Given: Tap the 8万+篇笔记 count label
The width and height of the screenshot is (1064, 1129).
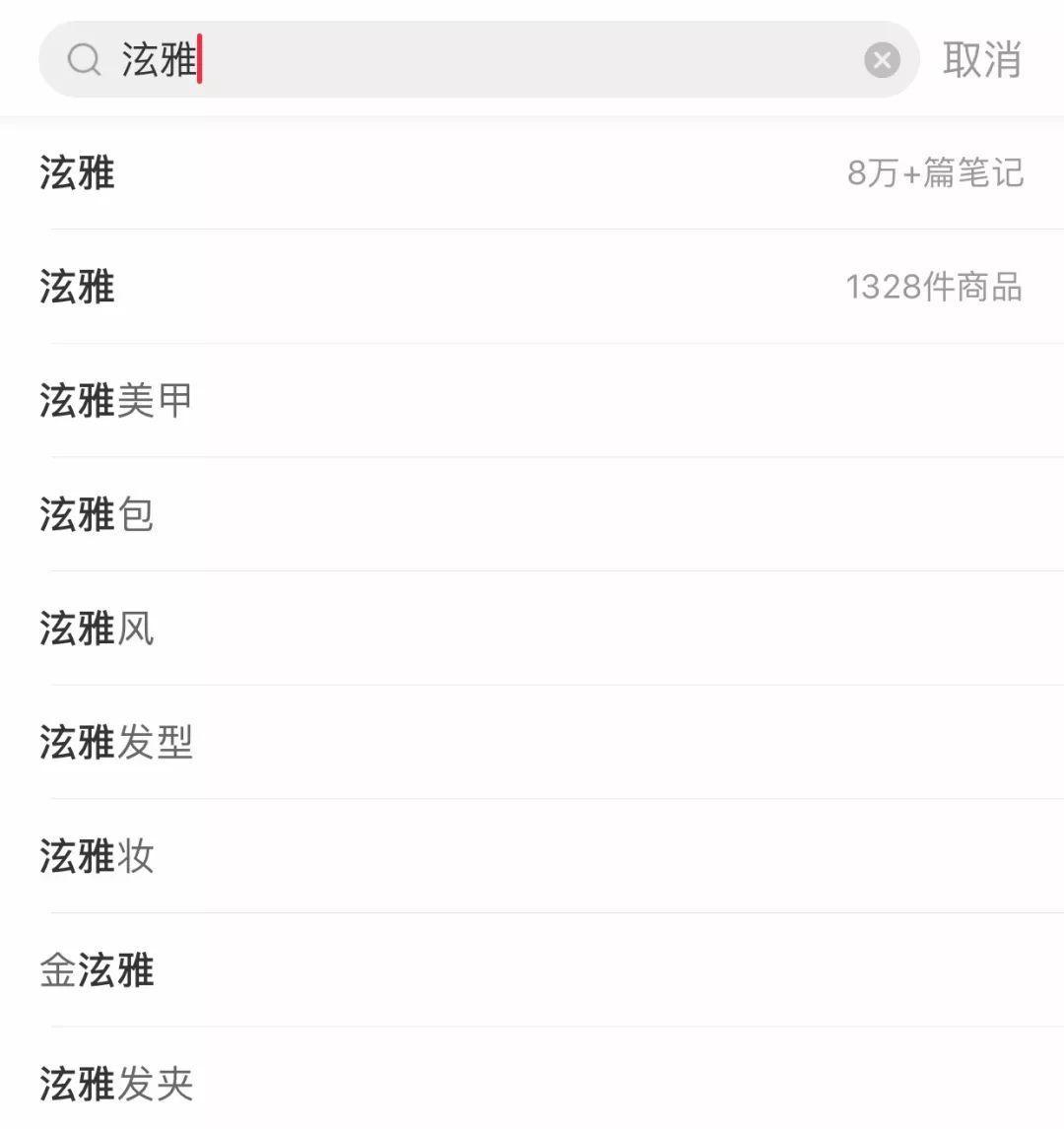Looking at the screenshot, I should [x=936, y=174].
